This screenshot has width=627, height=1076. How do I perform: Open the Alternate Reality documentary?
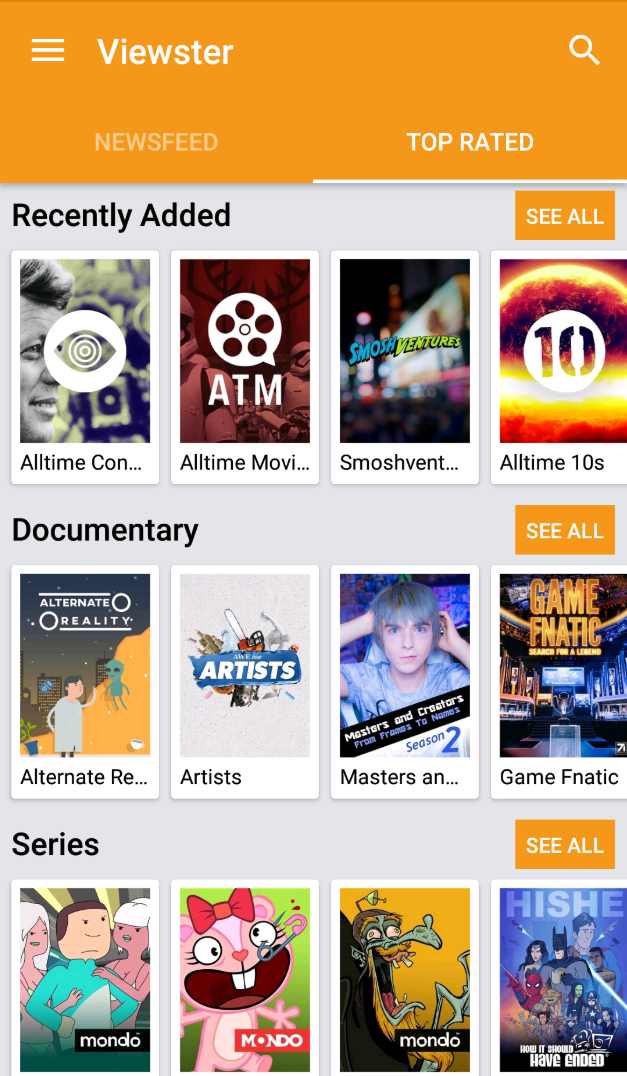[85, 680]
